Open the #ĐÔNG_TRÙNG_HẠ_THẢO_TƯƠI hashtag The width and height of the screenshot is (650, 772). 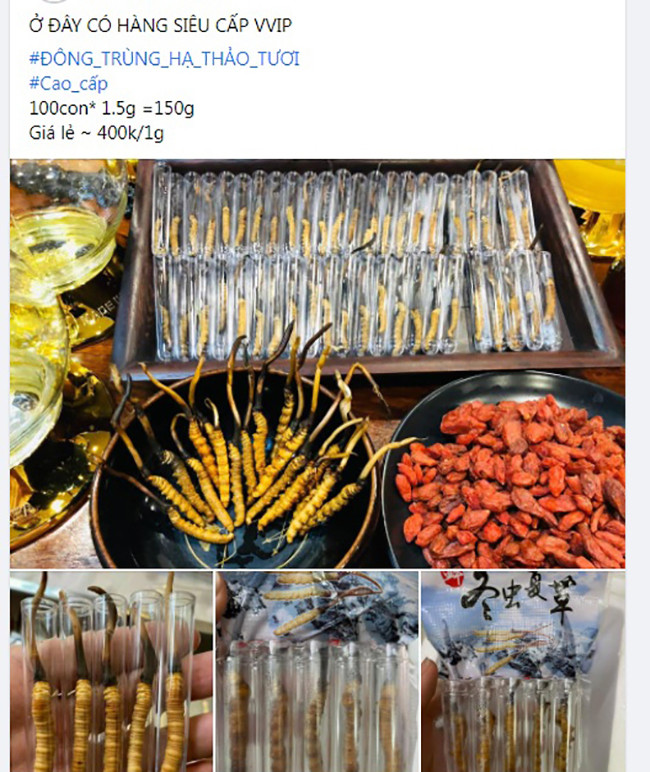[164, 59]
